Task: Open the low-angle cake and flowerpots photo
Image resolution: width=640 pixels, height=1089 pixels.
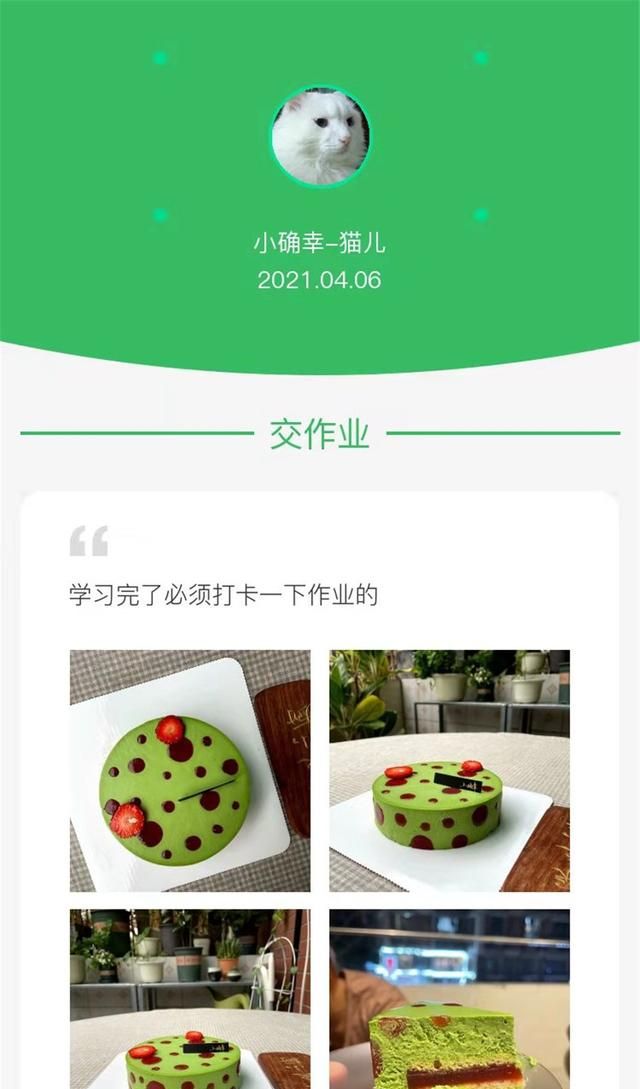Action: pyautogui.click(x=190, y=999)
